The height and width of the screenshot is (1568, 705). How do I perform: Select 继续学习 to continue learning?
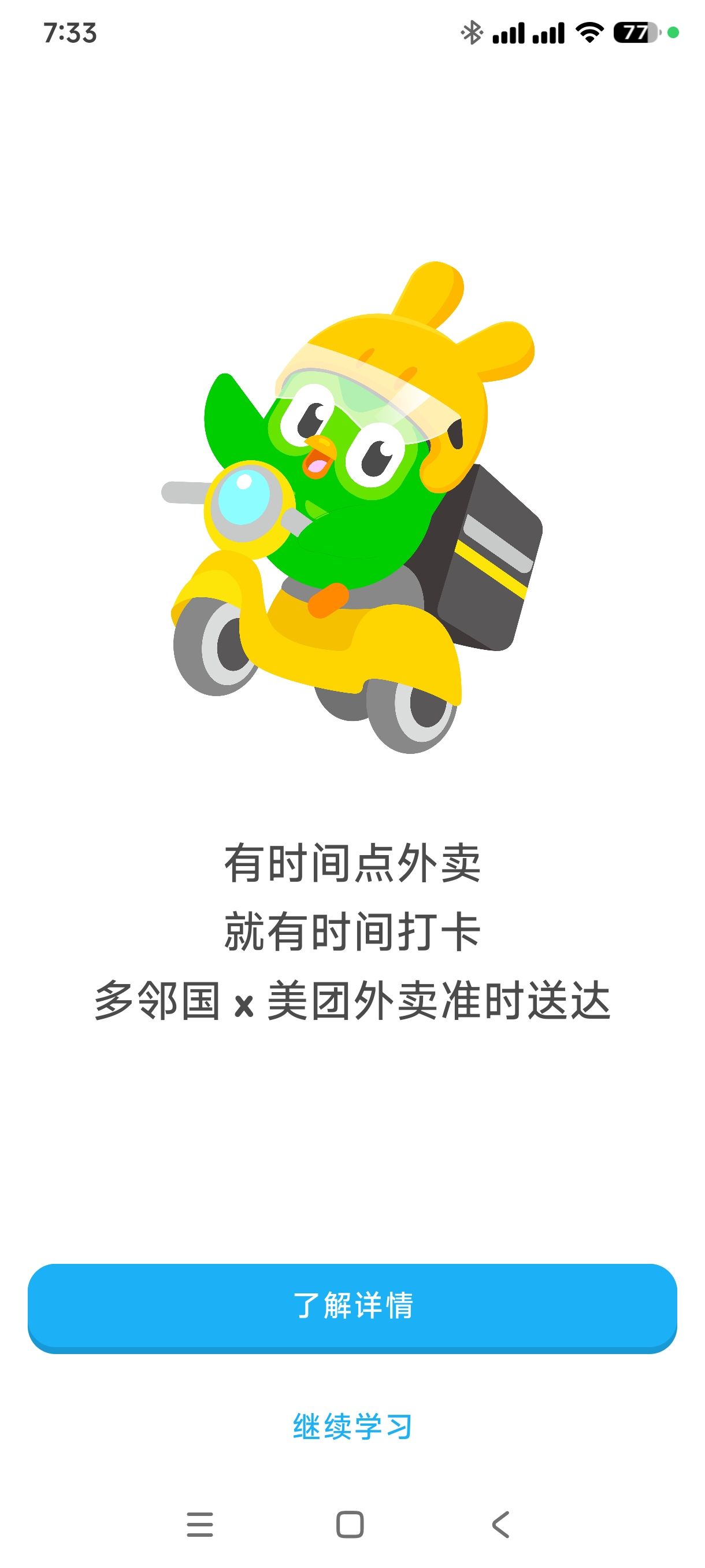click(x=352, y=1426)
